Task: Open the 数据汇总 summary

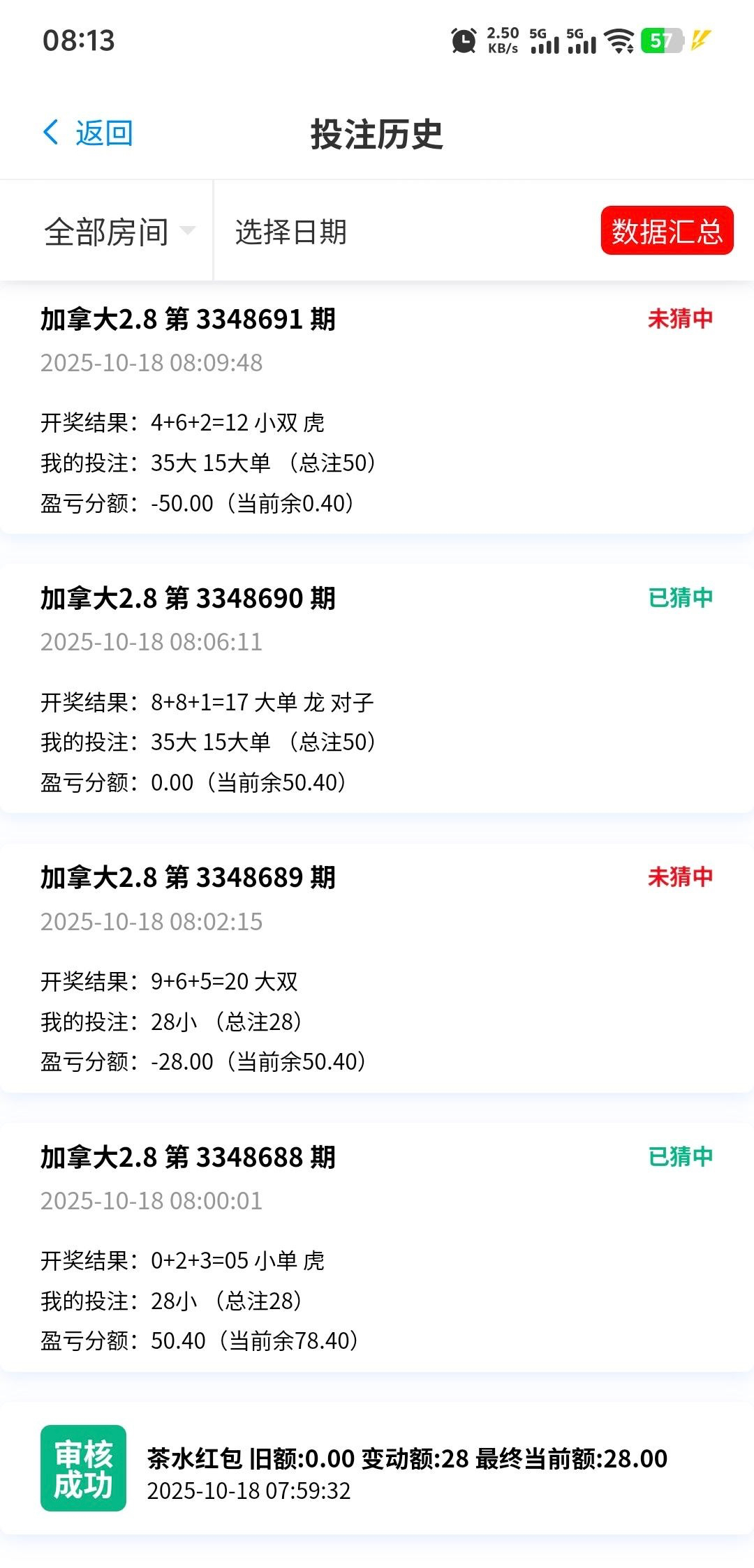Action: 667,231
